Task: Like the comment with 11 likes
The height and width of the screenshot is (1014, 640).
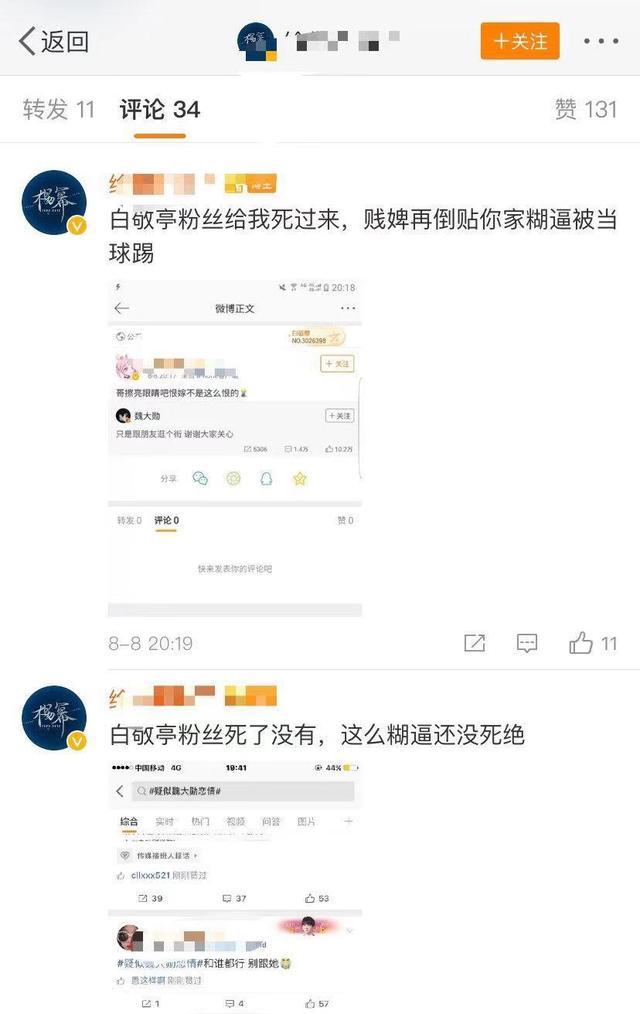Action: tap(592, 644)
